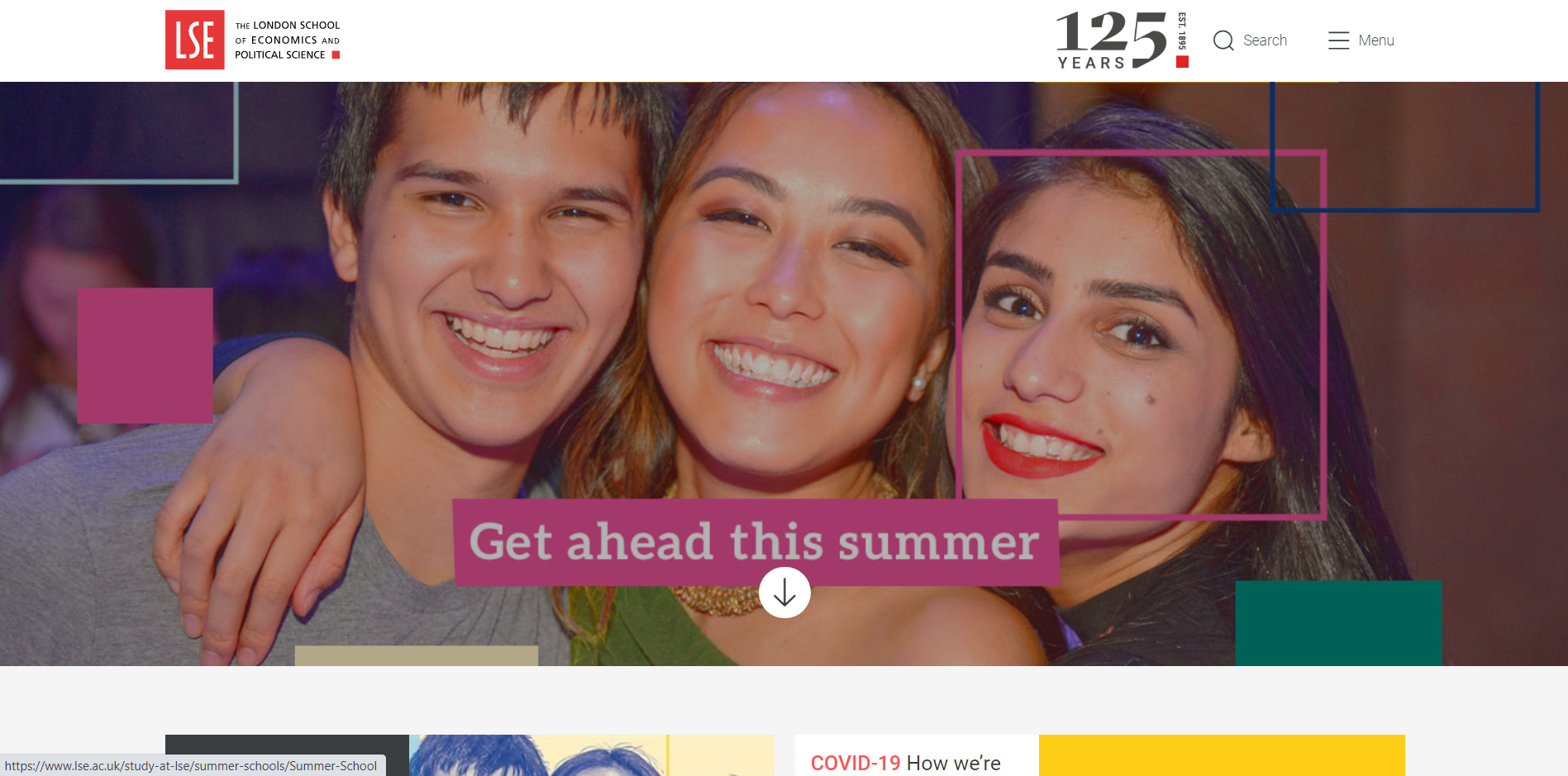Open the COVID-19 How we're card
The height and width of the screenshot is (776, 1568).
(x=906, y=761)
